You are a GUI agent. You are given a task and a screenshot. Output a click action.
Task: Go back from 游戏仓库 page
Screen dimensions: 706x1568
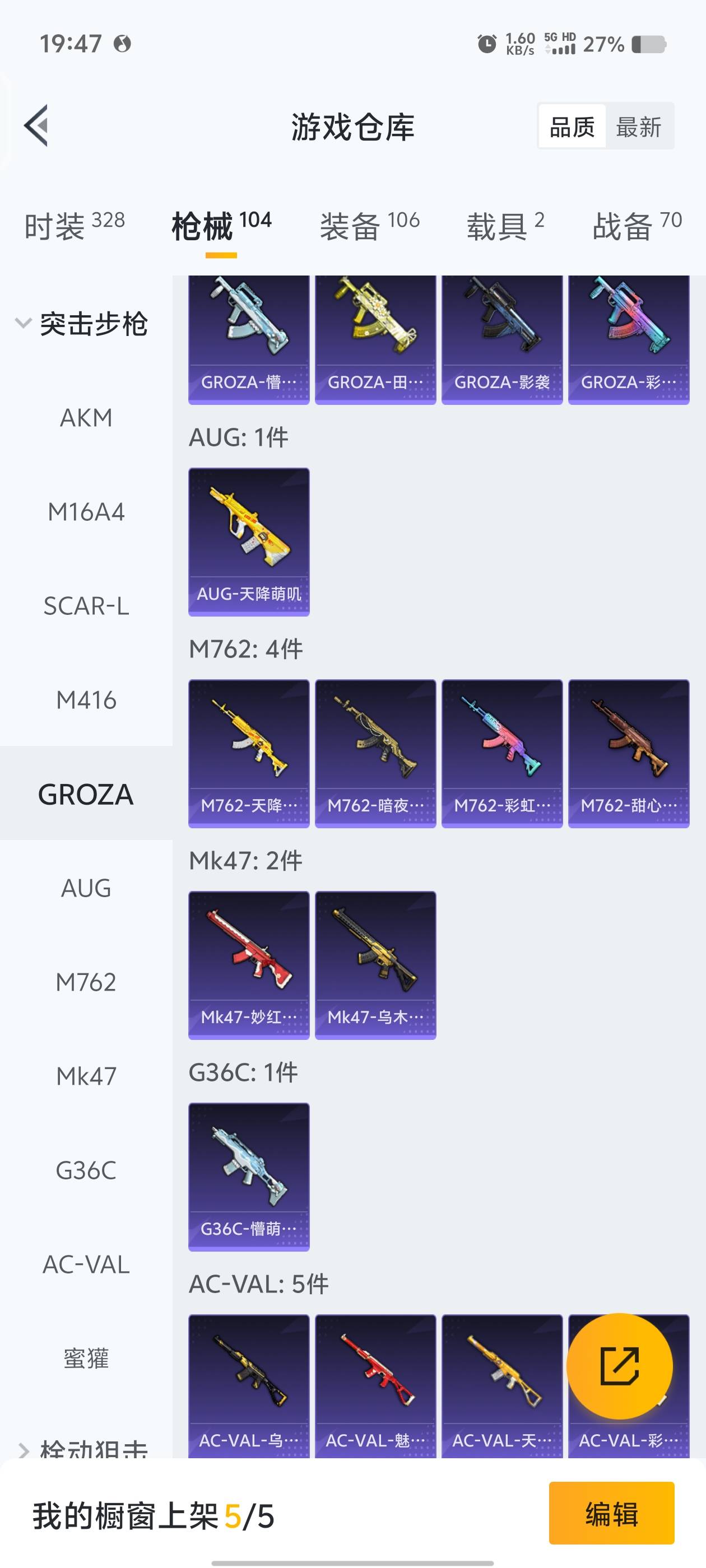pos(36,126)
